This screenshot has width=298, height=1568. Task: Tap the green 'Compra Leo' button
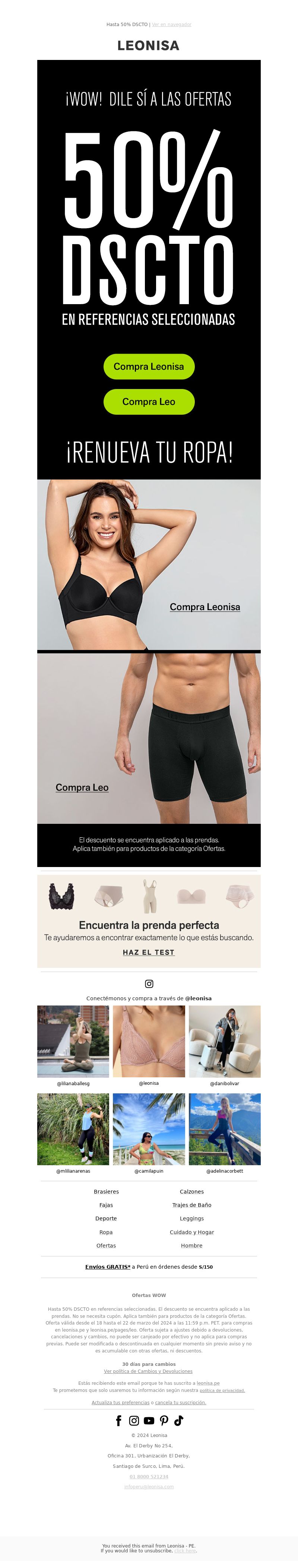149,402
